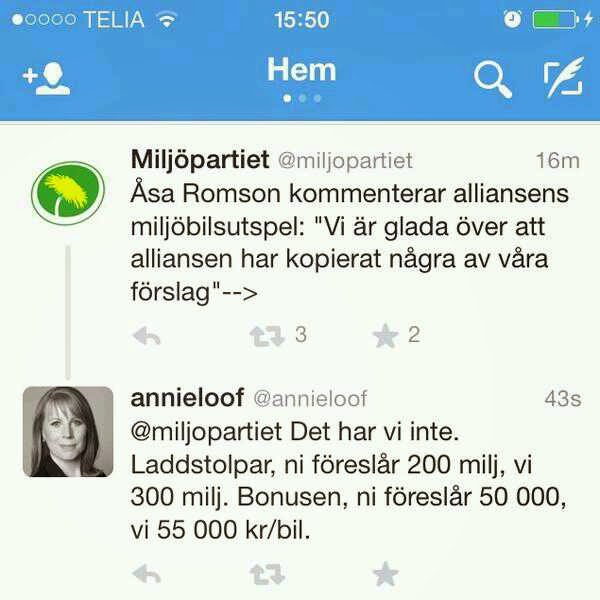This screenshot has height=600, width=600.
Task: Retweet Miljöpartiet's tweet
Action: click(266, 337)
